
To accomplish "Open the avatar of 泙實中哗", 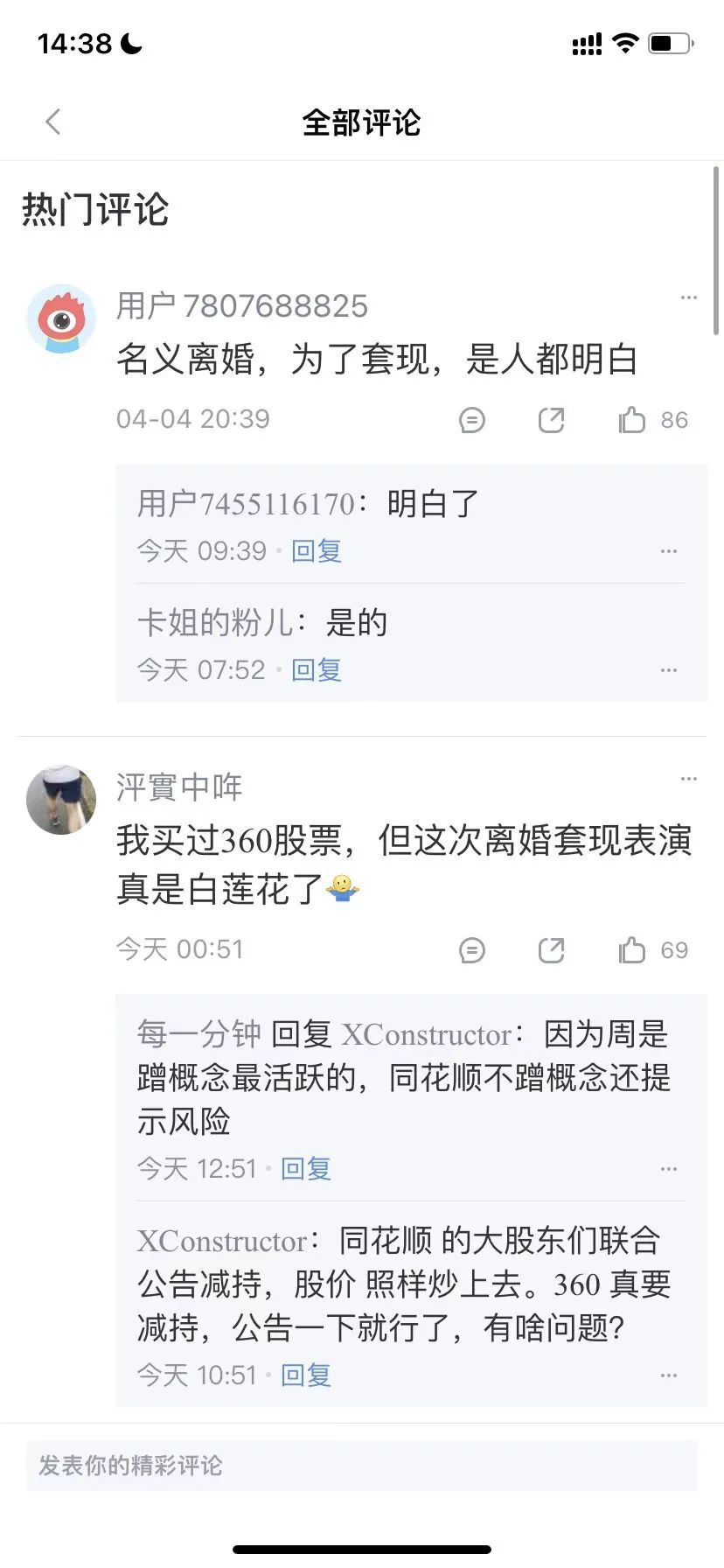I will 60,800.
